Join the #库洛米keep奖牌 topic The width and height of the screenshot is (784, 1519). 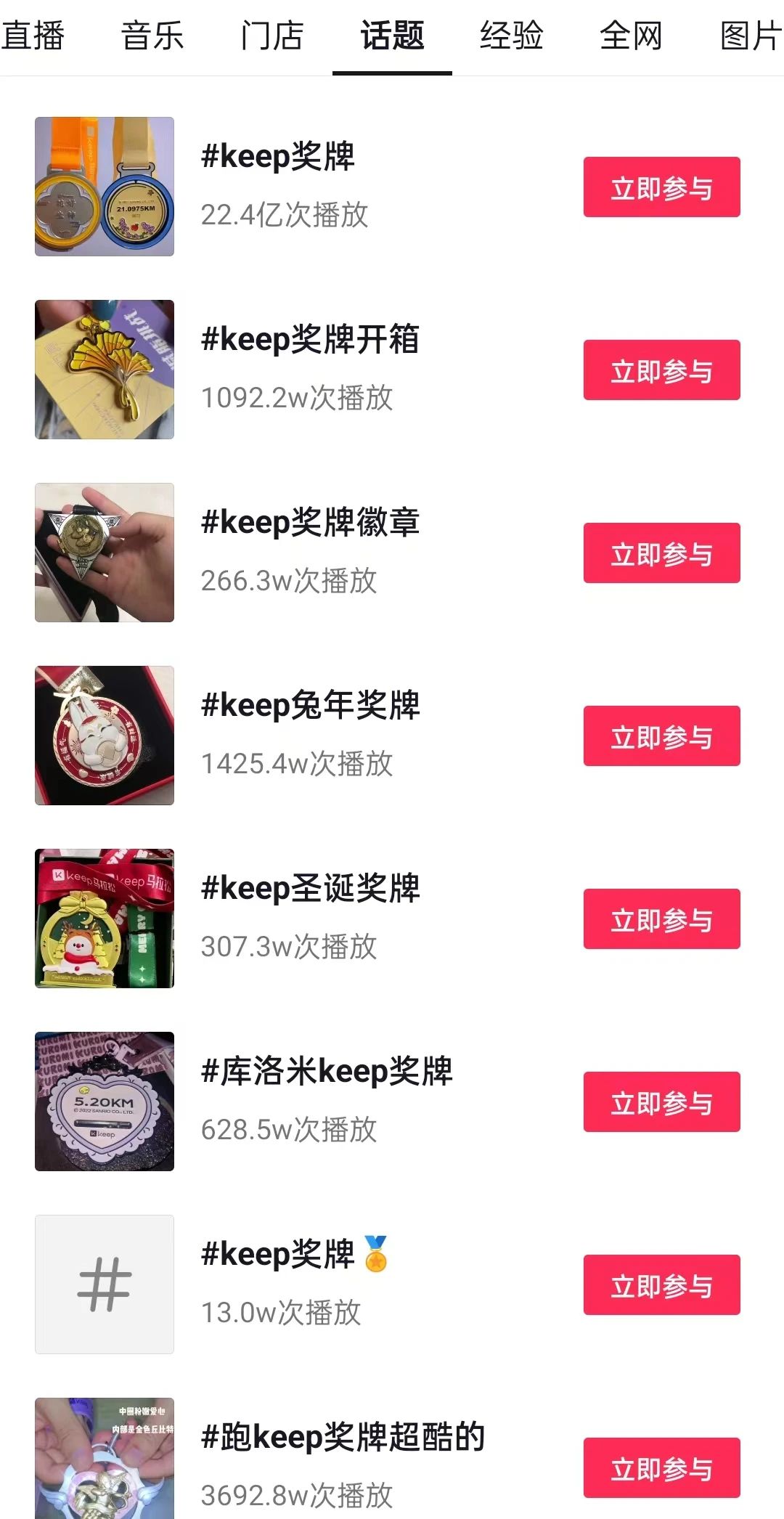coord(661,1102)
